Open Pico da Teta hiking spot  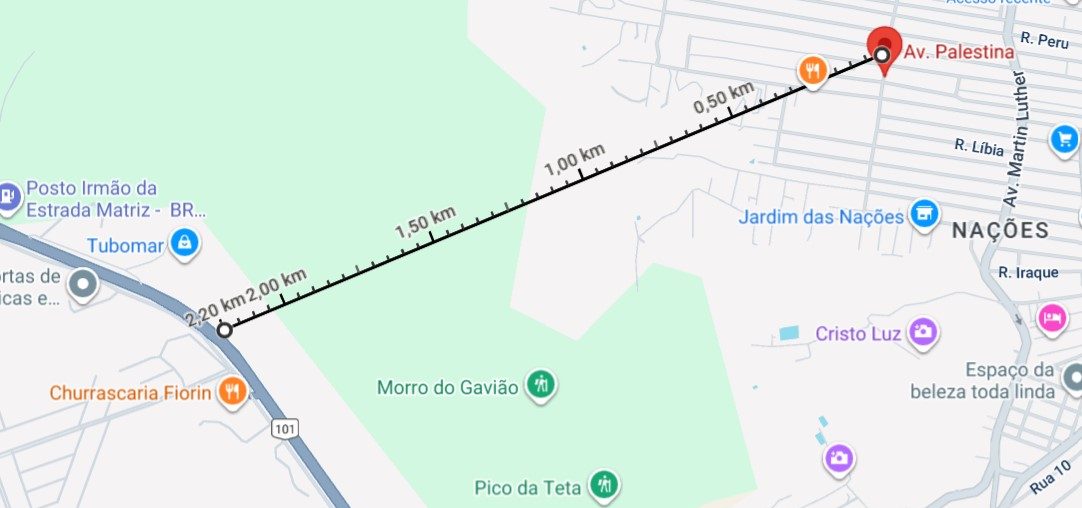click(603, 487)
